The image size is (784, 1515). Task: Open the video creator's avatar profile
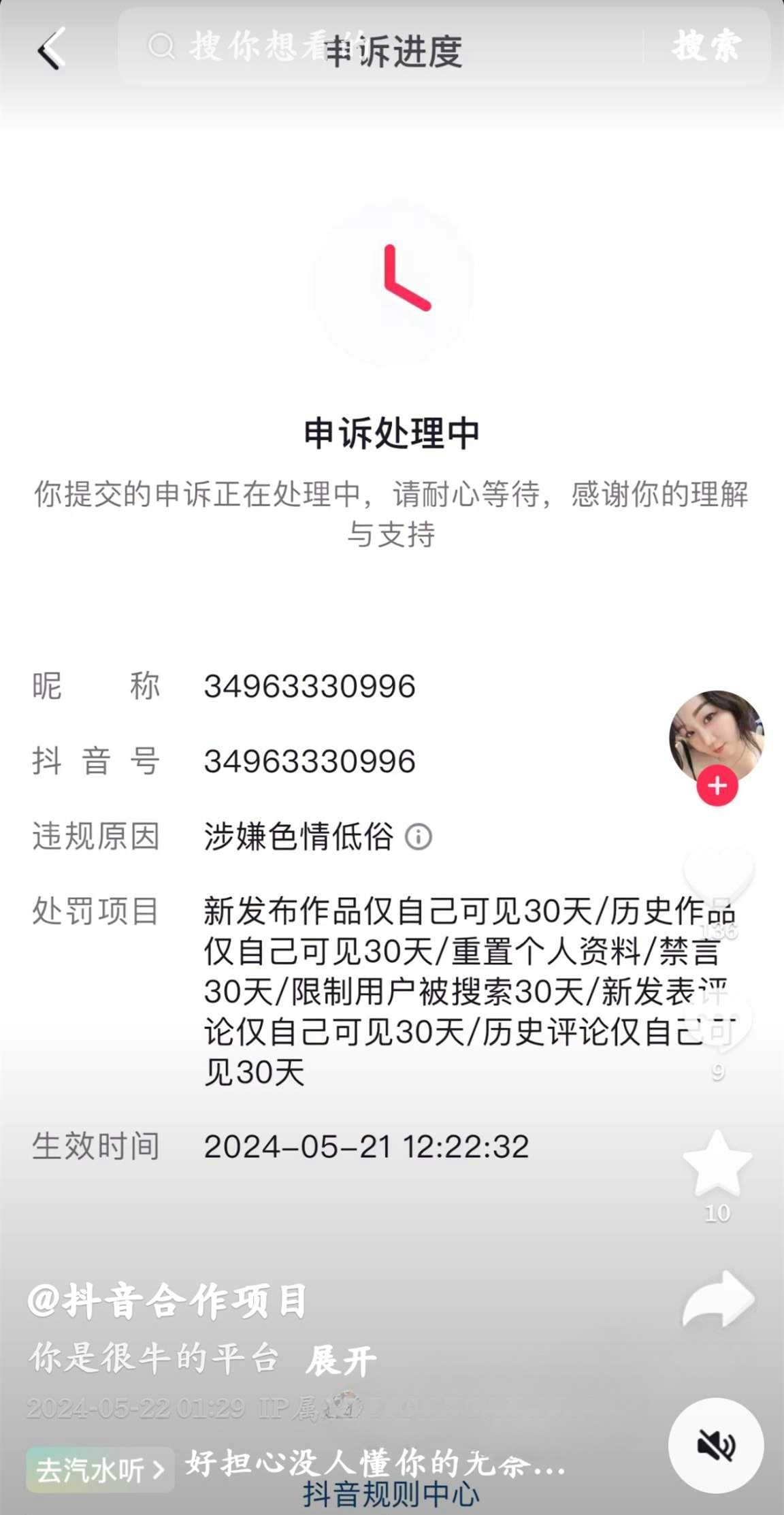[x=716, y=735]
